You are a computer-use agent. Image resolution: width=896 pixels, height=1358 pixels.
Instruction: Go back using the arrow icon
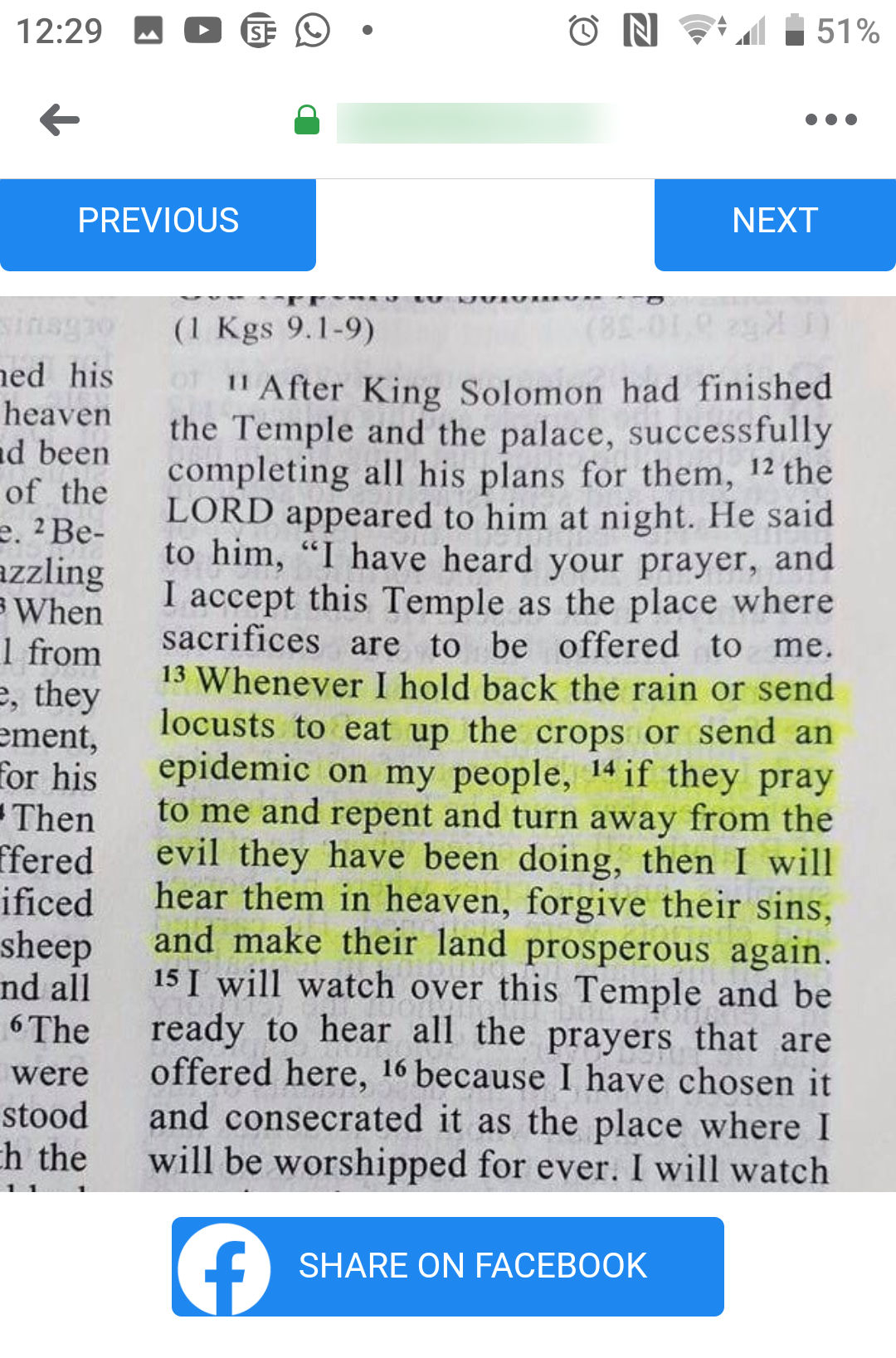60,120
